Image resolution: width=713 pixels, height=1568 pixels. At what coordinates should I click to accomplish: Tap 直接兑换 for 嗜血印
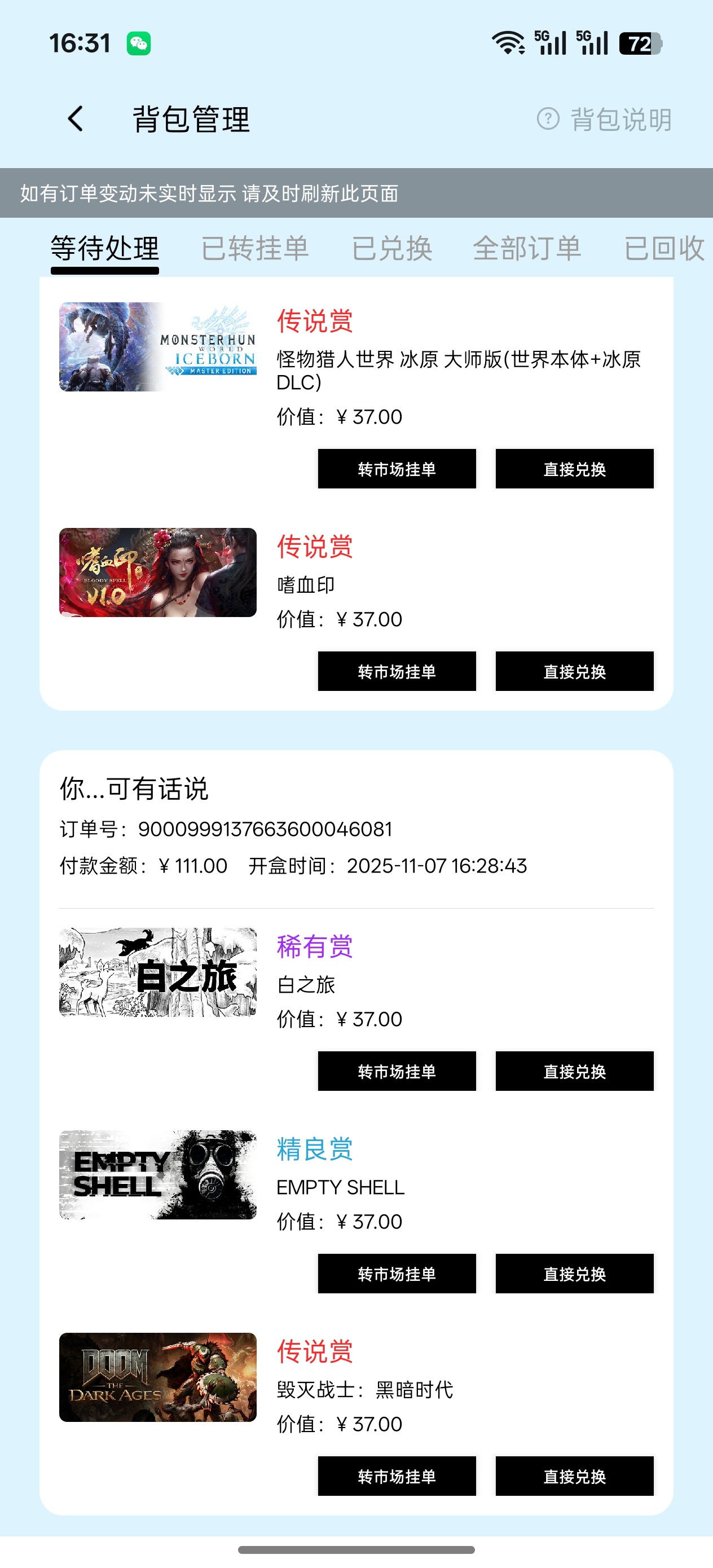pos(574,671)
